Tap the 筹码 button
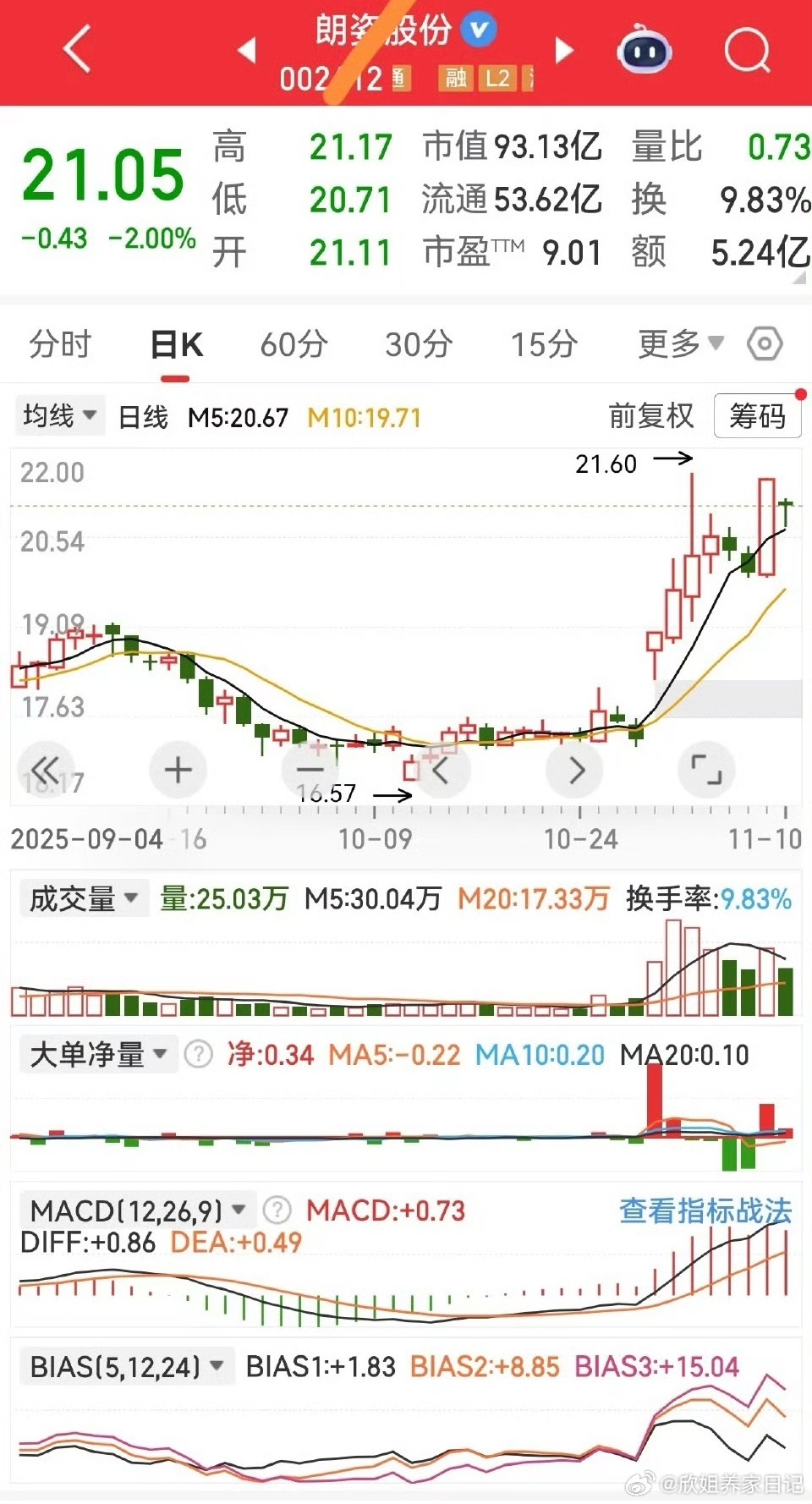The width and height of the screenshot is (812, 1504). 757,416
